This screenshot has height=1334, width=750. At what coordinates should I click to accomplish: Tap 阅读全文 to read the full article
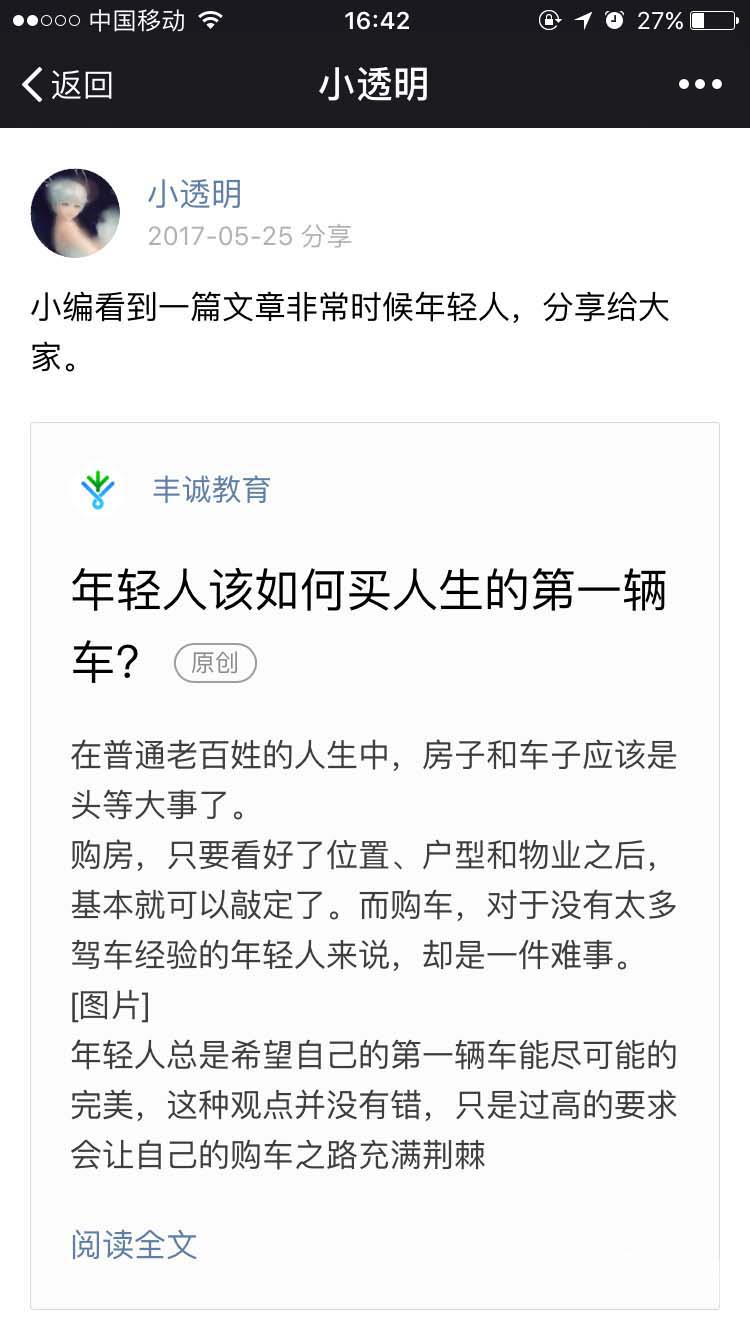point(134,1244)
